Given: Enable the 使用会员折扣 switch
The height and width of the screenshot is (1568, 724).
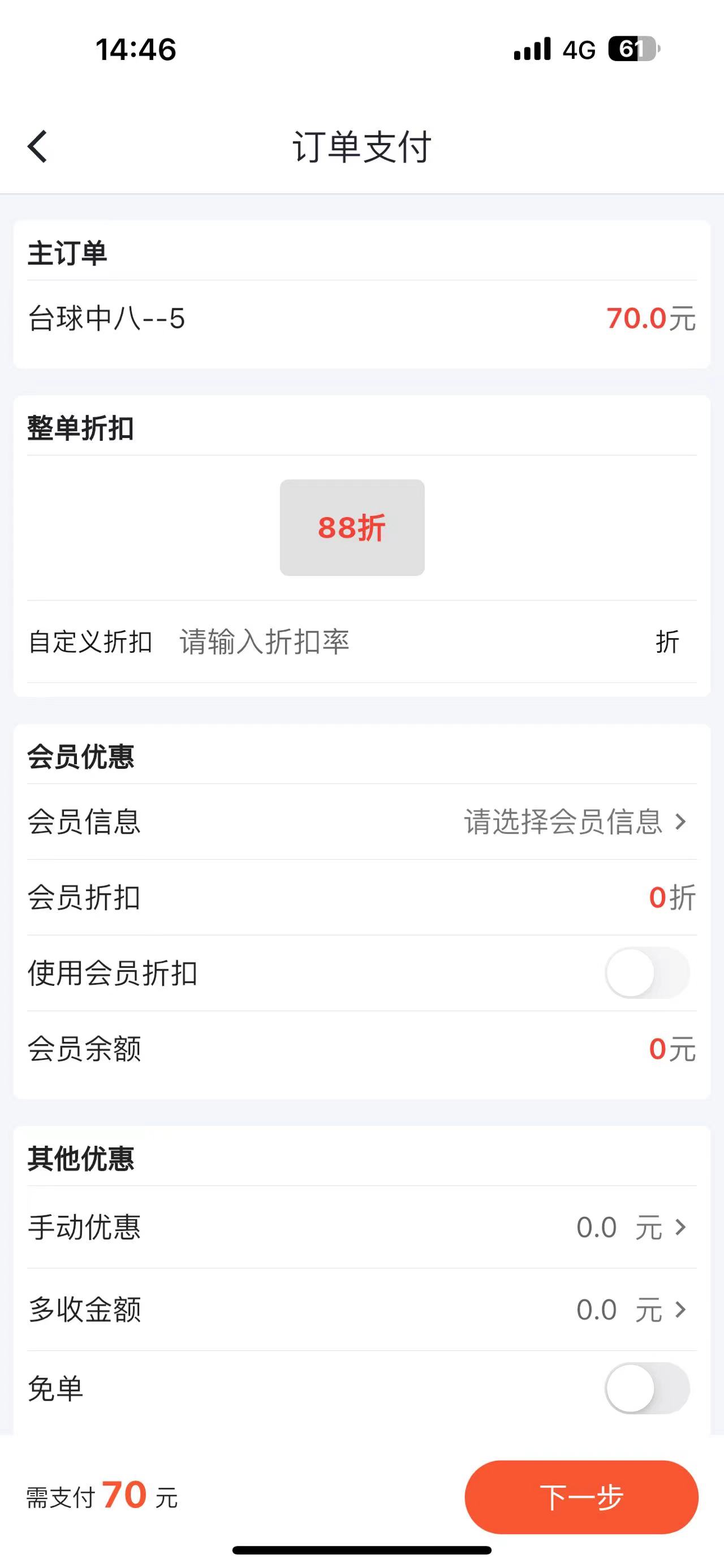Looking at the screenshot, I should 647,973.
